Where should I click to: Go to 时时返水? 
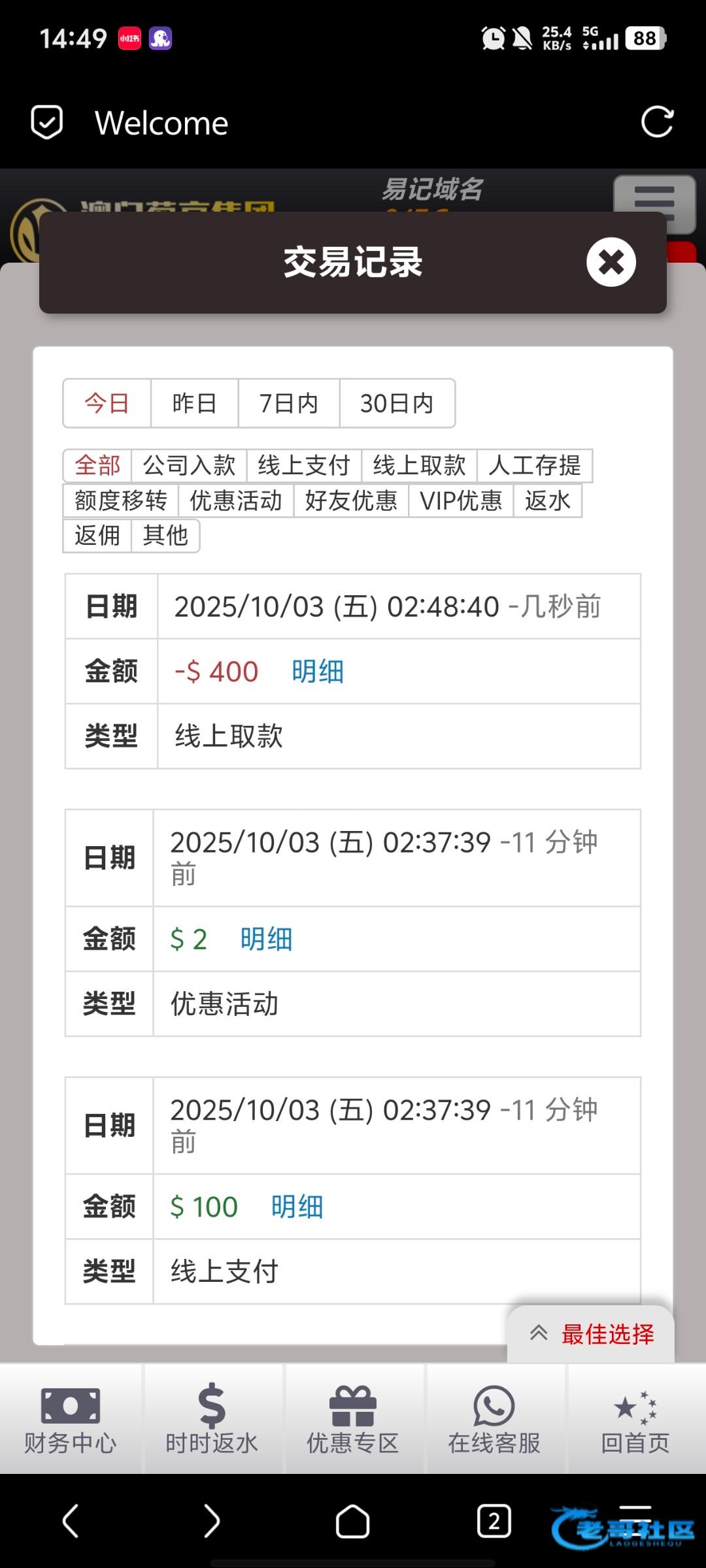[212, 1419]
